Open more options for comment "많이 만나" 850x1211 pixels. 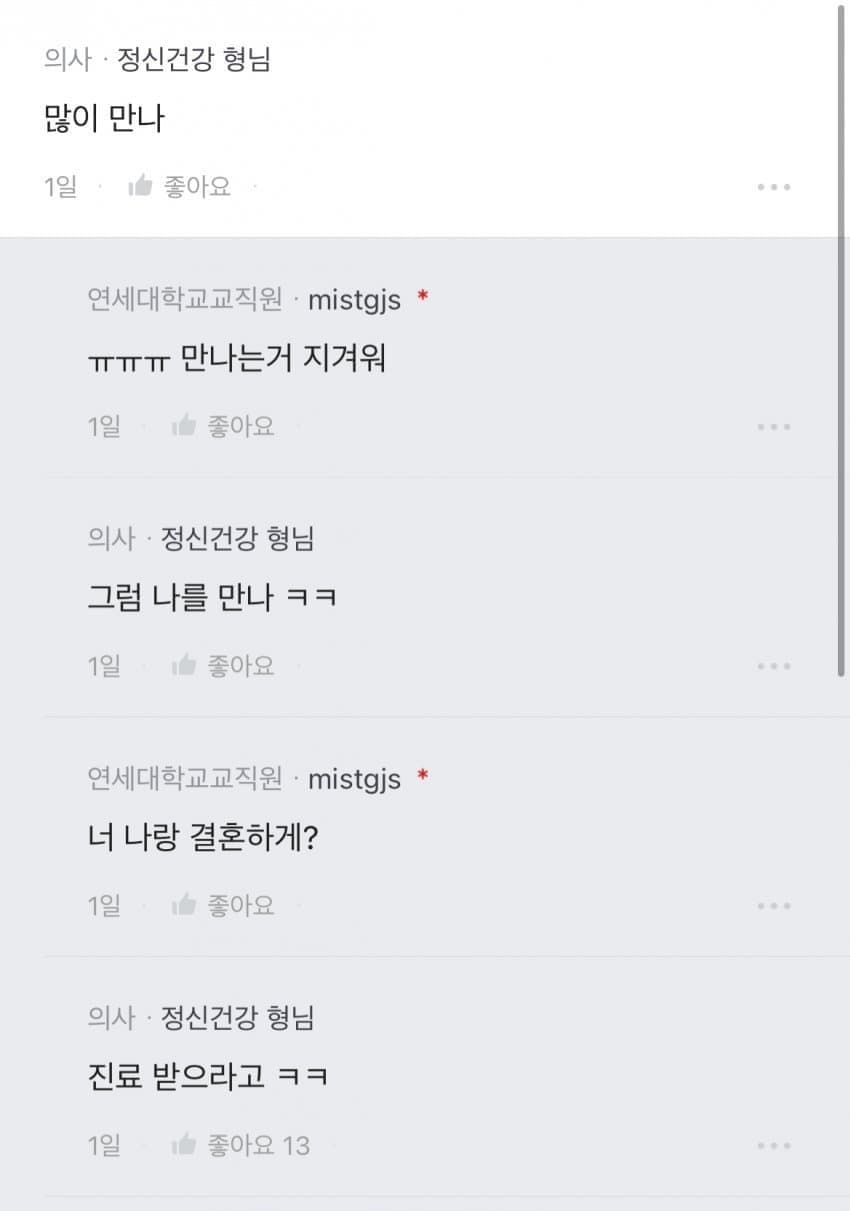tap(773, 187)
